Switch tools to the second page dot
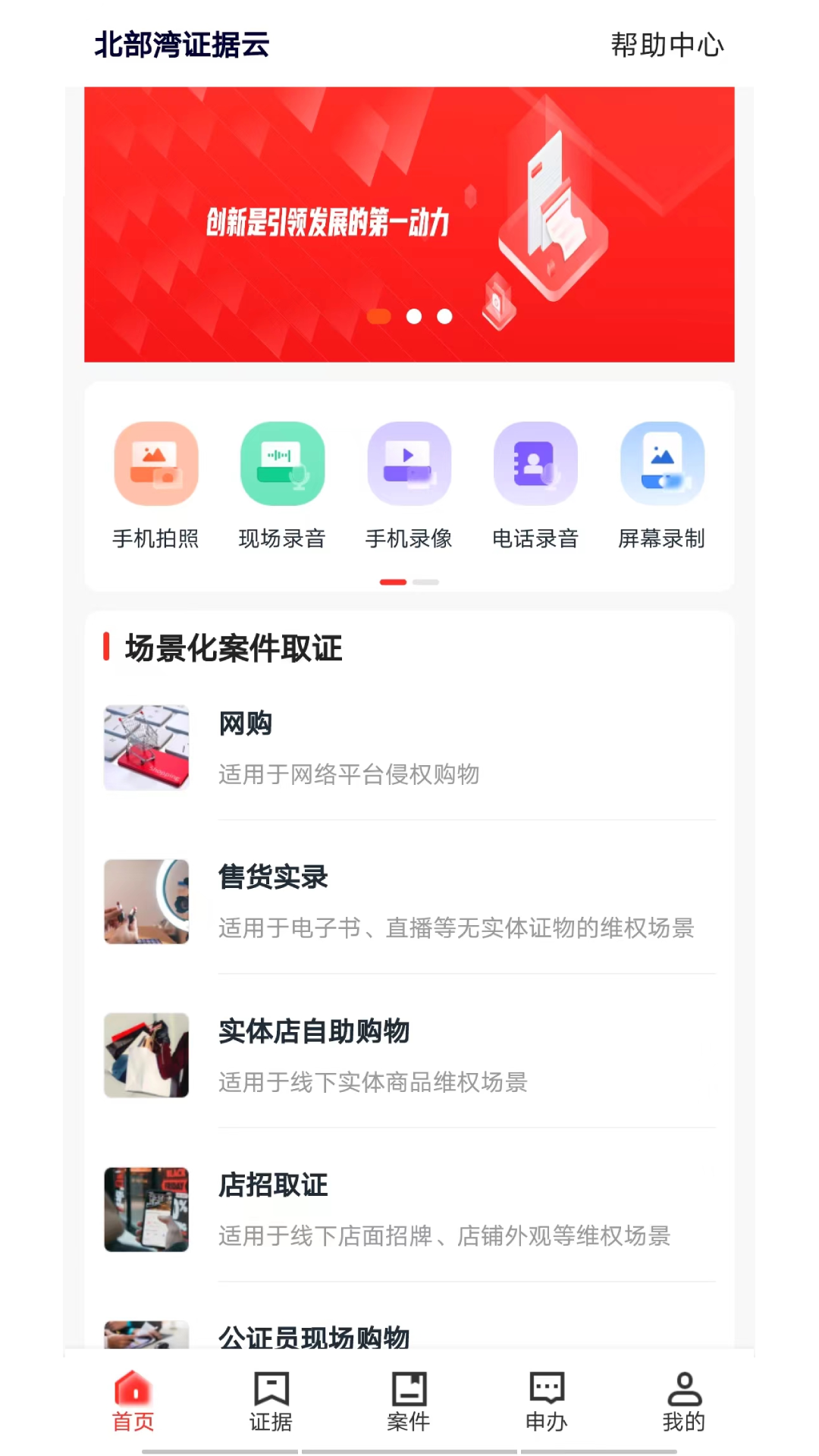 point(427,582)
